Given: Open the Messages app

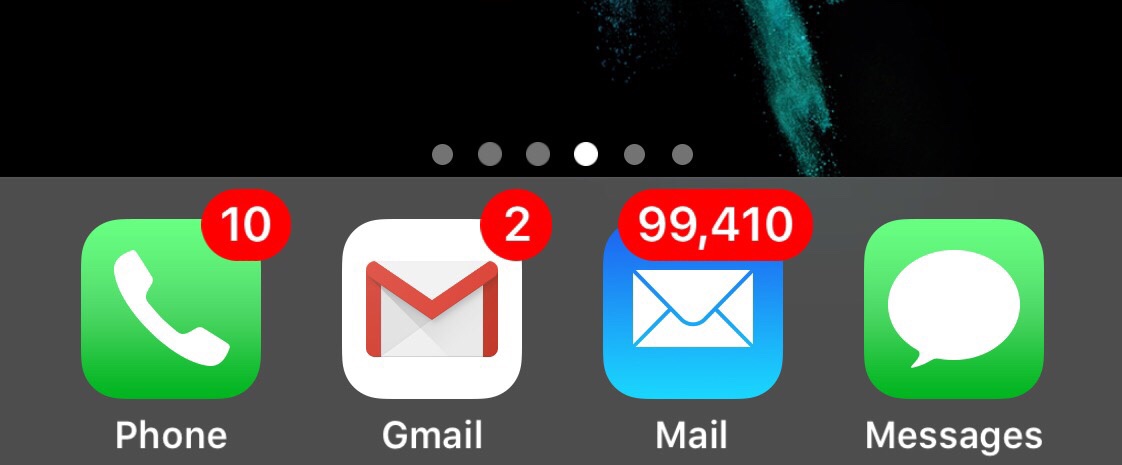Looking at the screenshot, I should point(953,309).
